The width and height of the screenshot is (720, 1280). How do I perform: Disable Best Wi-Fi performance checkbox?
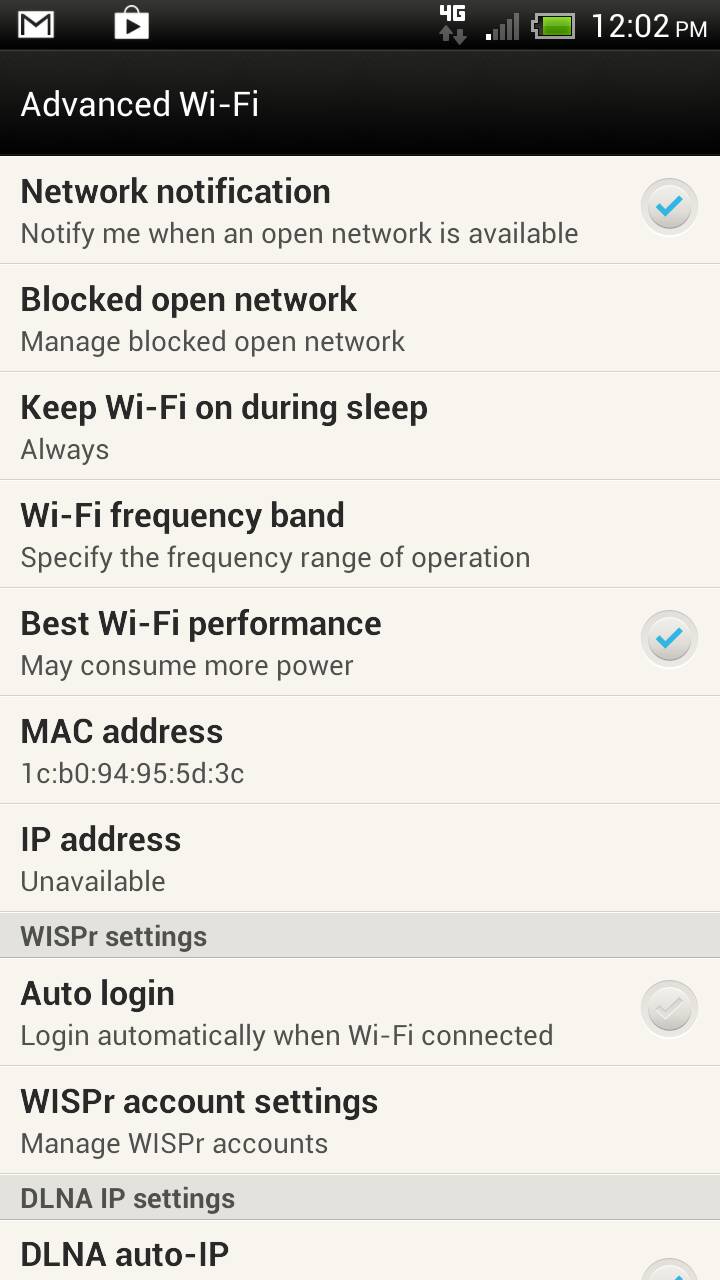pyautogui.click(x=669, y=640)
